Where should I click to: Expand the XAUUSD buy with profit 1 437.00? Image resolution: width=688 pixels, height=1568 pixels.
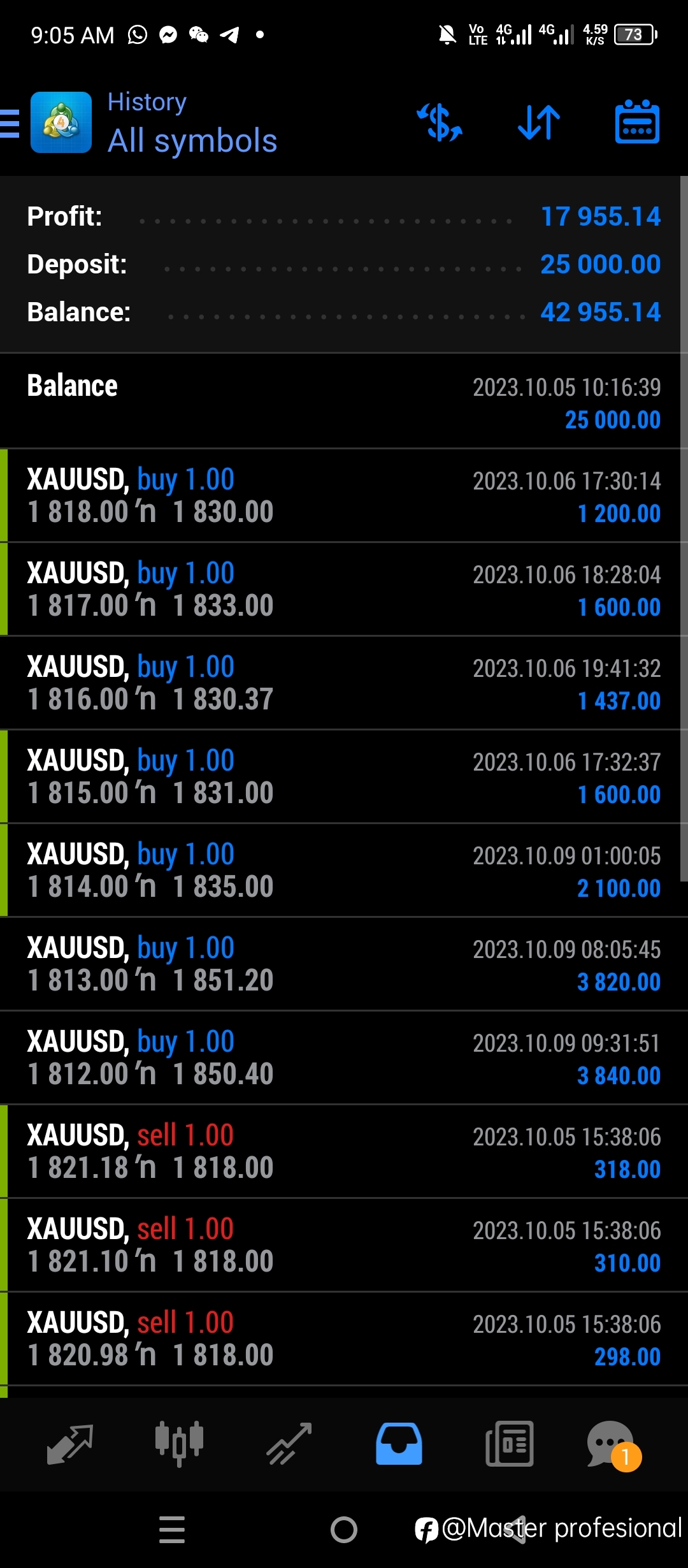coord(344,683)
